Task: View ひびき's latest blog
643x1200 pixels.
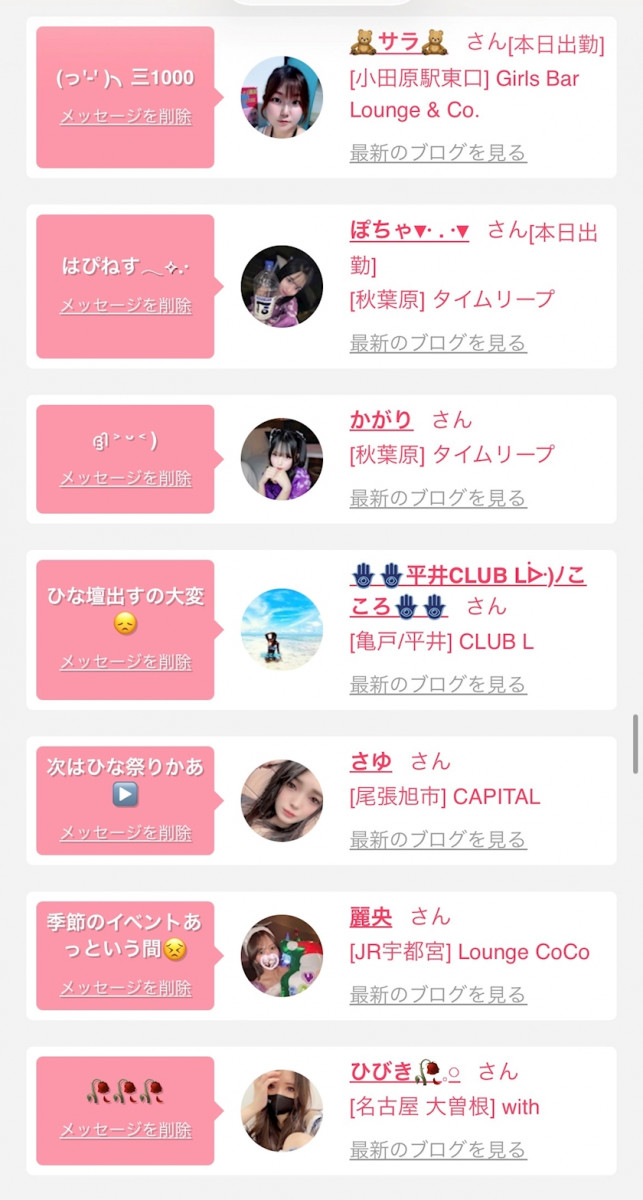Action: [437, 1150]
